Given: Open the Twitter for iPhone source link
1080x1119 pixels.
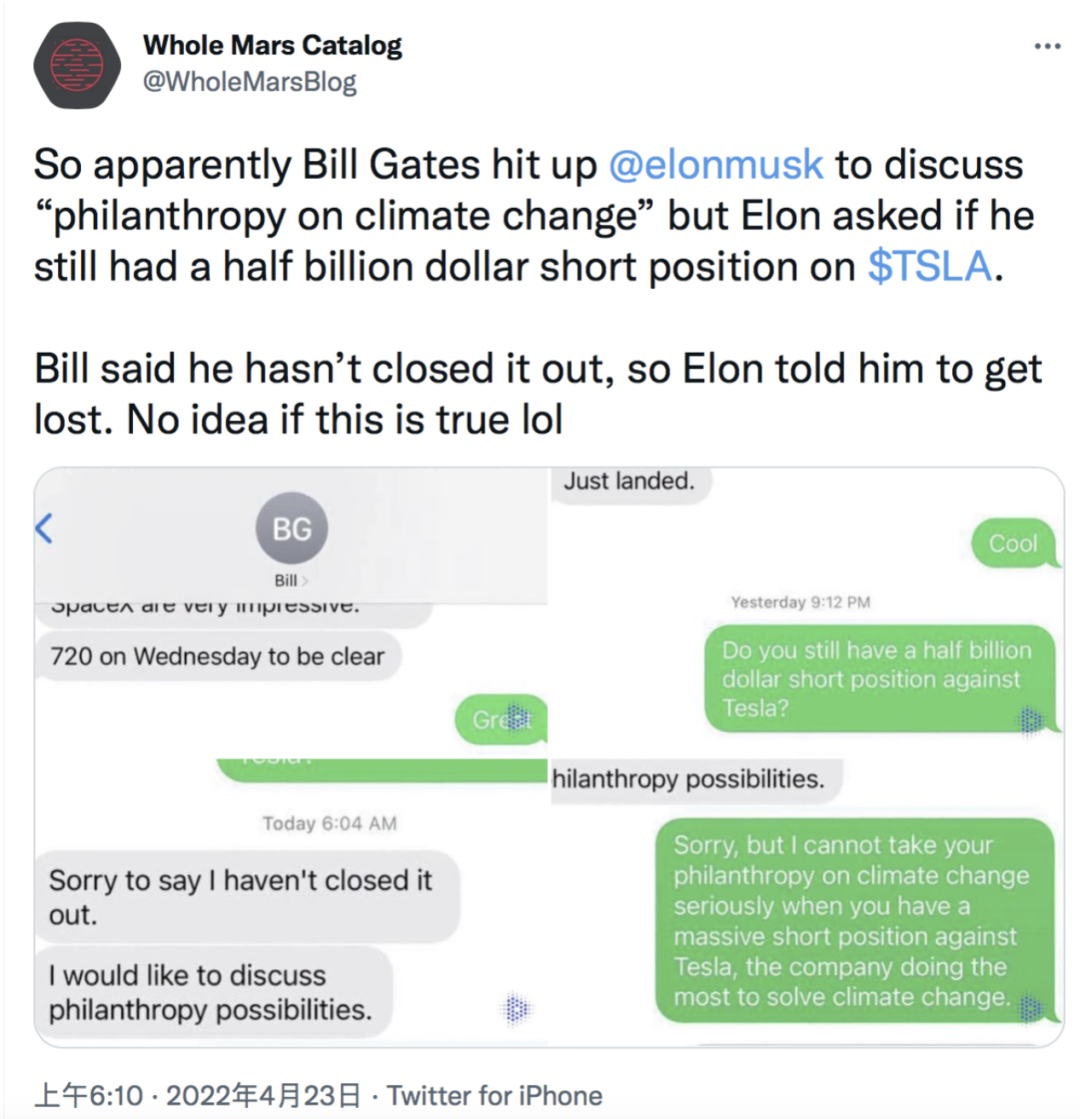Looking at the screenshot, I should 494,1095.
